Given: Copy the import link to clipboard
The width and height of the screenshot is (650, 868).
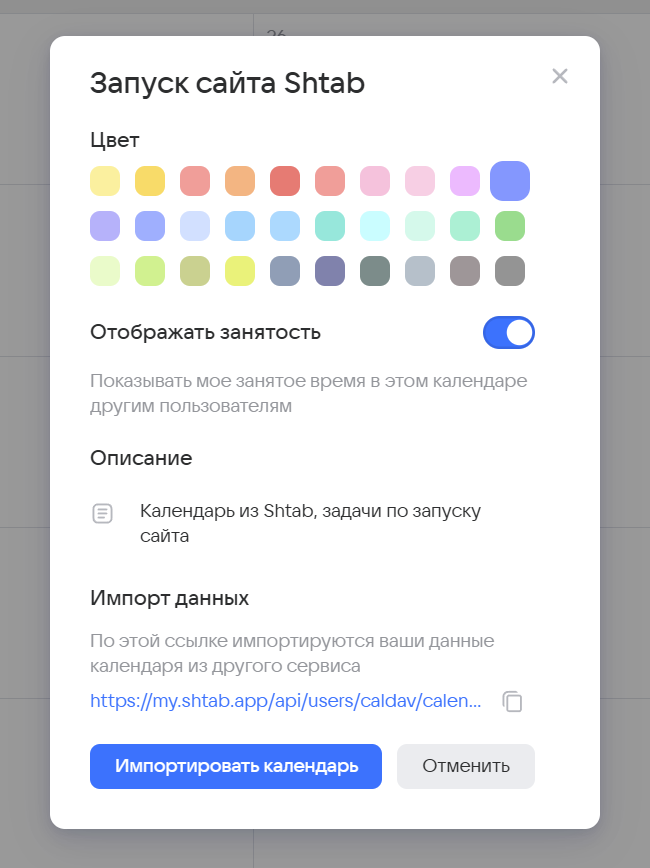Looking at the screenshot, I should [x=512, y=702].
